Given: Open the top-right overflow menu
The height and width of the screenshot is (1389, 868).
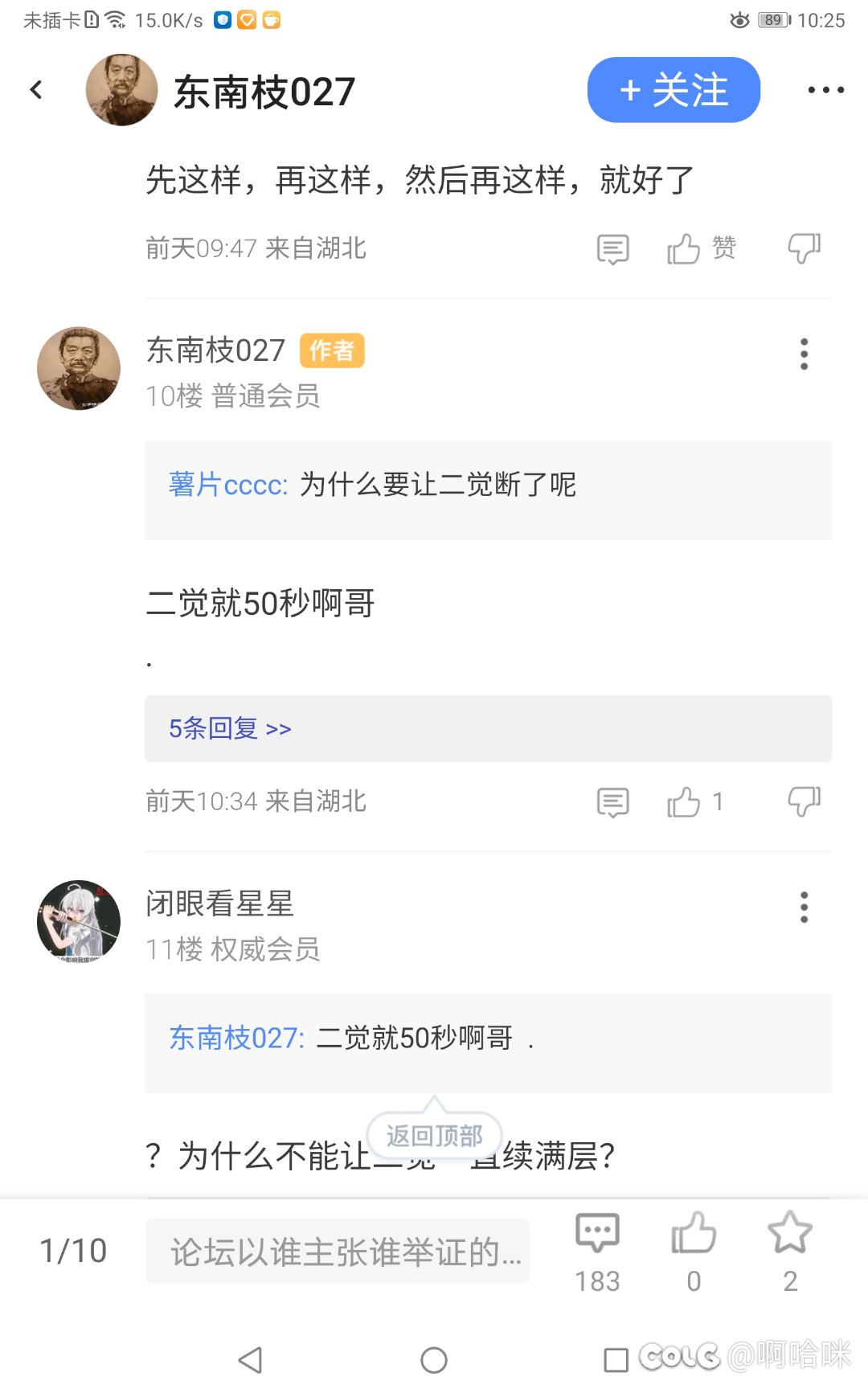Looking at the screenshot, I should [825, 90].
